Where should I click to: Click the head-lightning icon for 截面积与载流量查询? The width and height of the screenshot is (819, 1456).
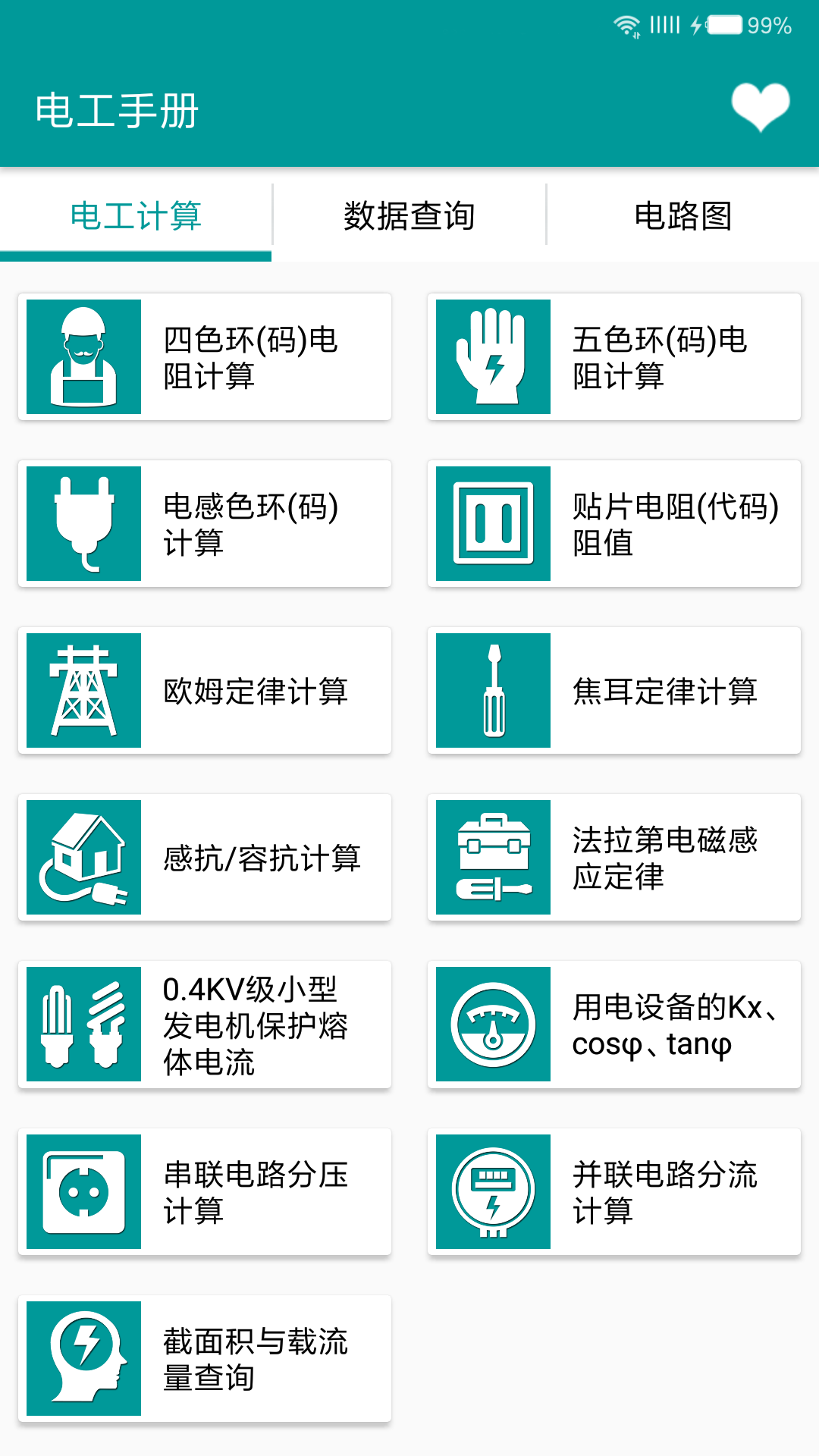tap(83, 1358)
